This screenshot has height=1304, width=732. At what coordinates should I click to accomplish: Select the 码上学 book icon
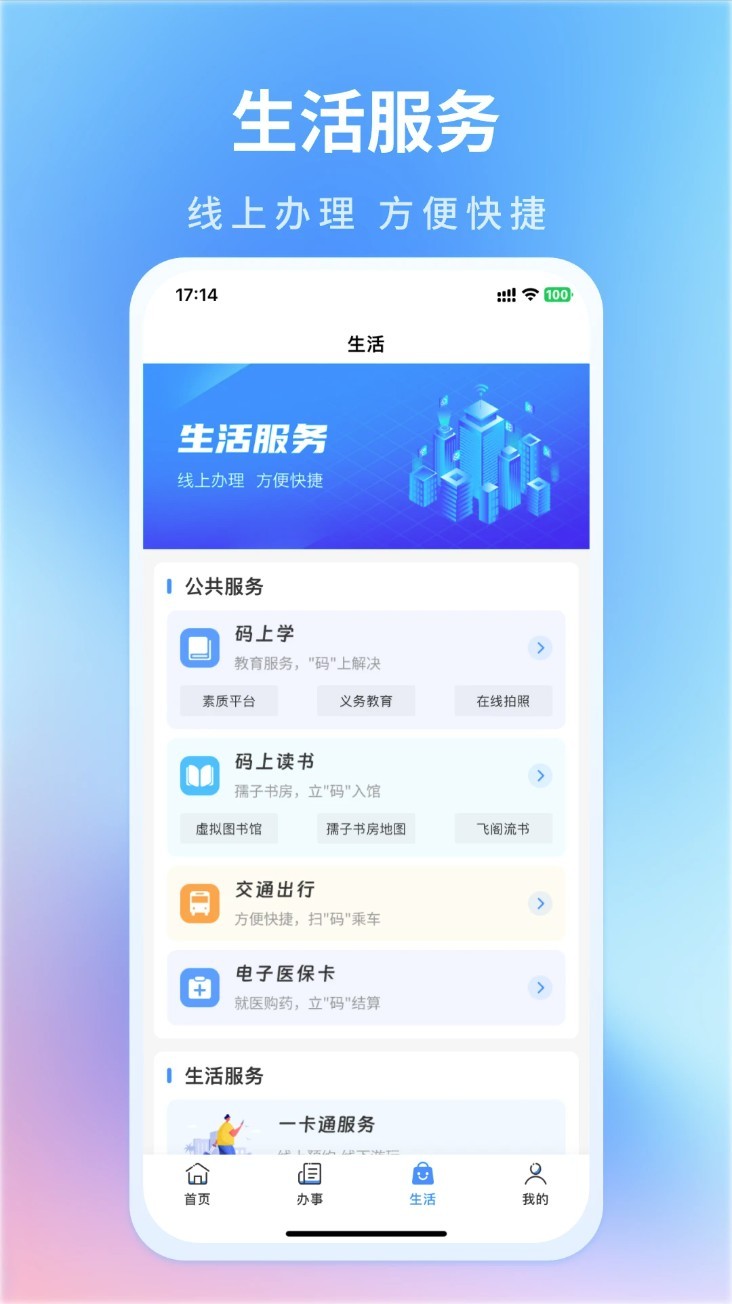pos(200,647)
